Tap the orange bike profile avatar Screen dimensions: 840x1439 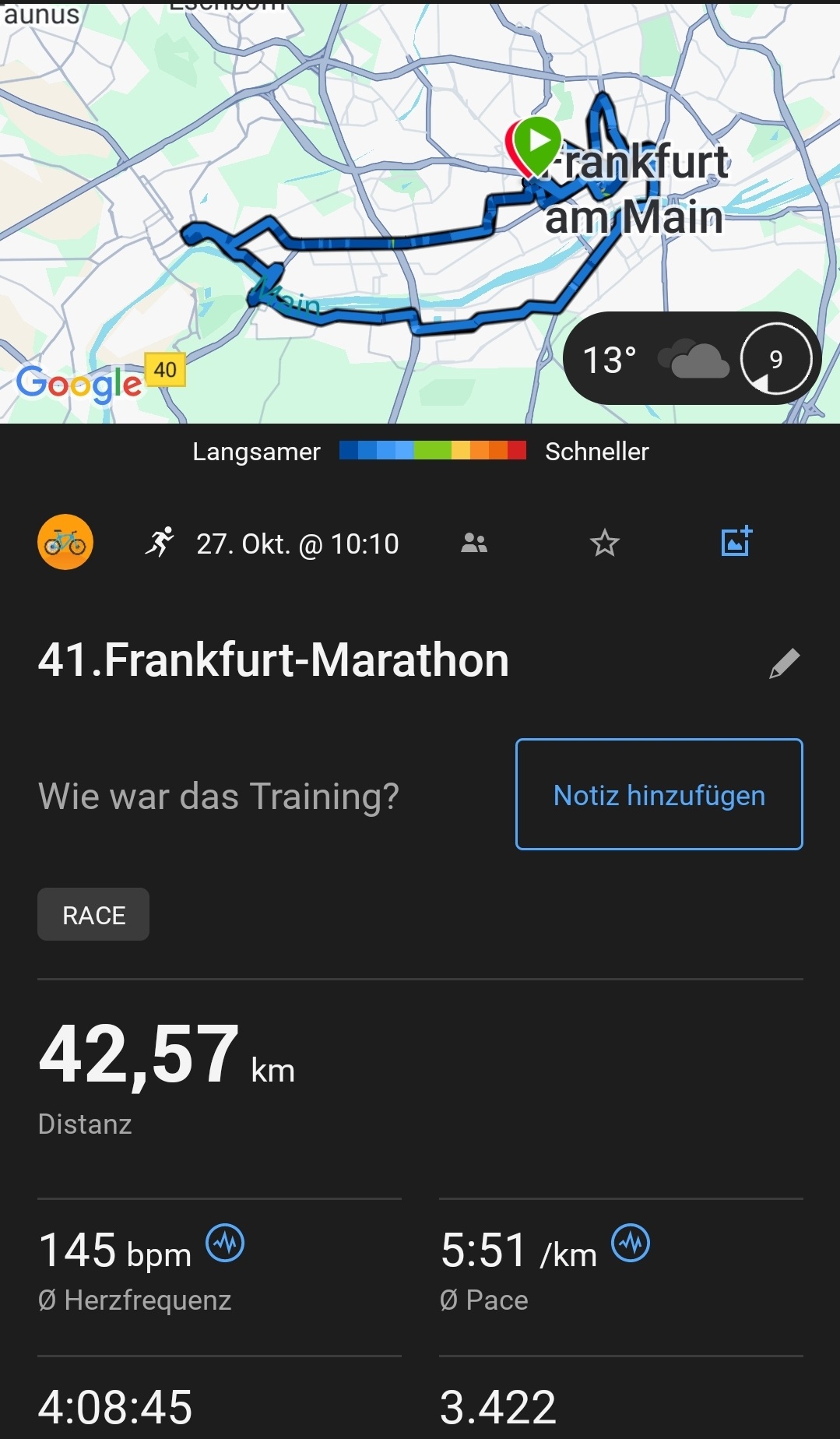(x=65, y=542)
